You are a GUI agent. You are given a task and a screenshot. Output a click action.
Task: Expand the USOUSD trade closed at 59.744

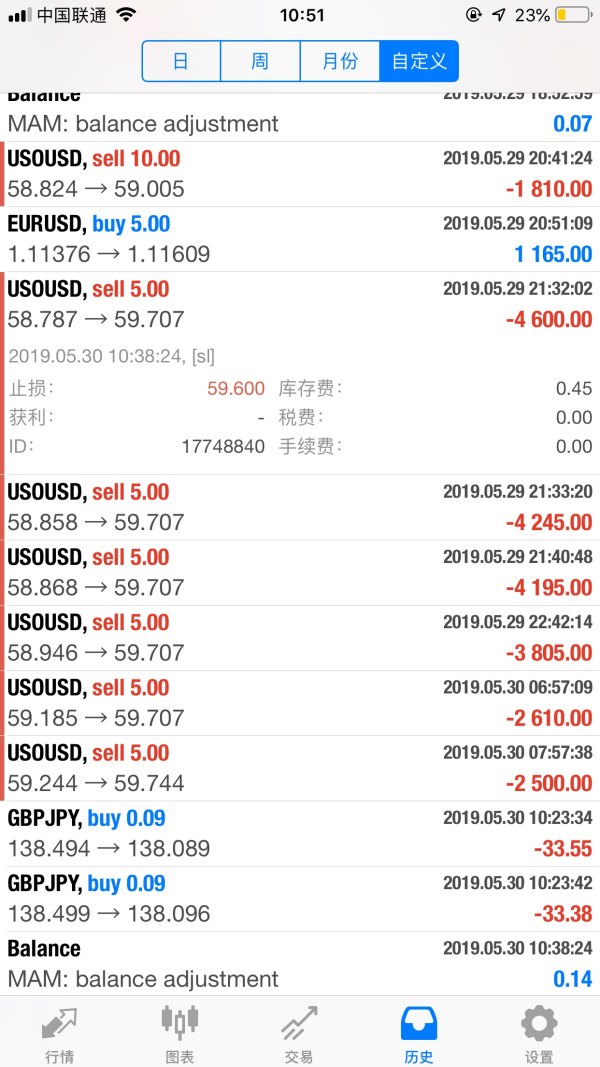[x=300, y=768]
